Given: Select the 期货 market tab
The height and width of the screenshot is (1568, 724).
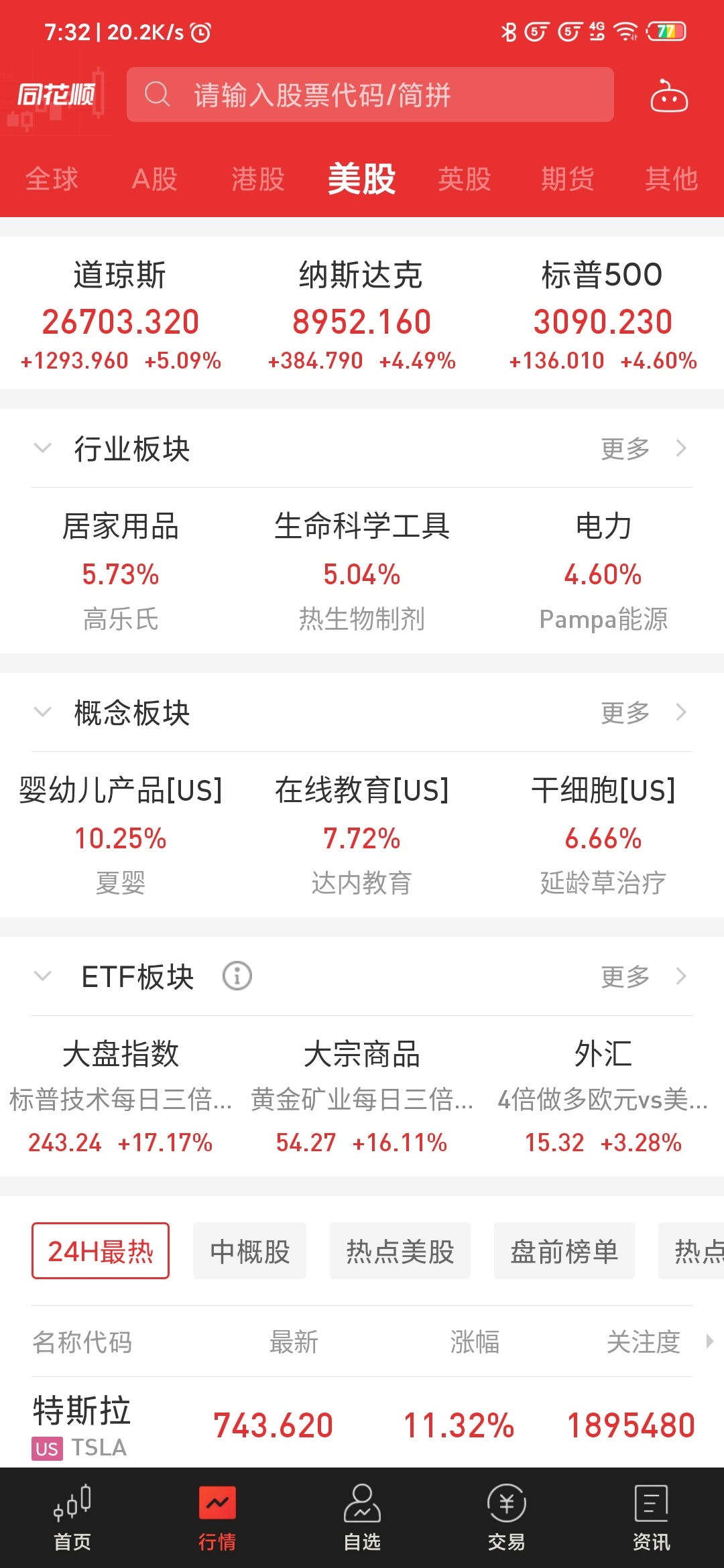Looking at the screenshot, I should click(567, 179).
